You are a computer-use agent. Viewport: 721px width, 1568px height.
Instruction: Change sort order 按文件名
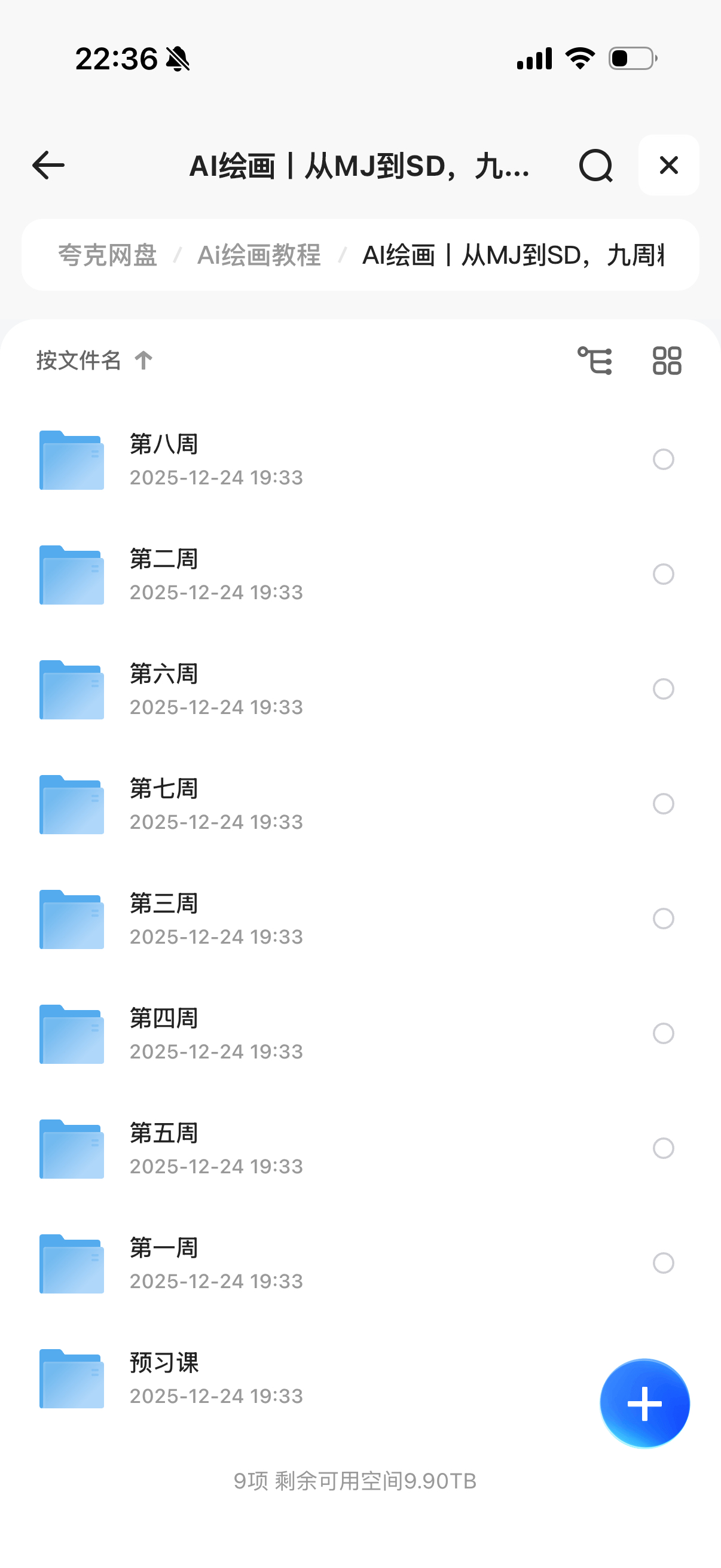tap(94, 361)
